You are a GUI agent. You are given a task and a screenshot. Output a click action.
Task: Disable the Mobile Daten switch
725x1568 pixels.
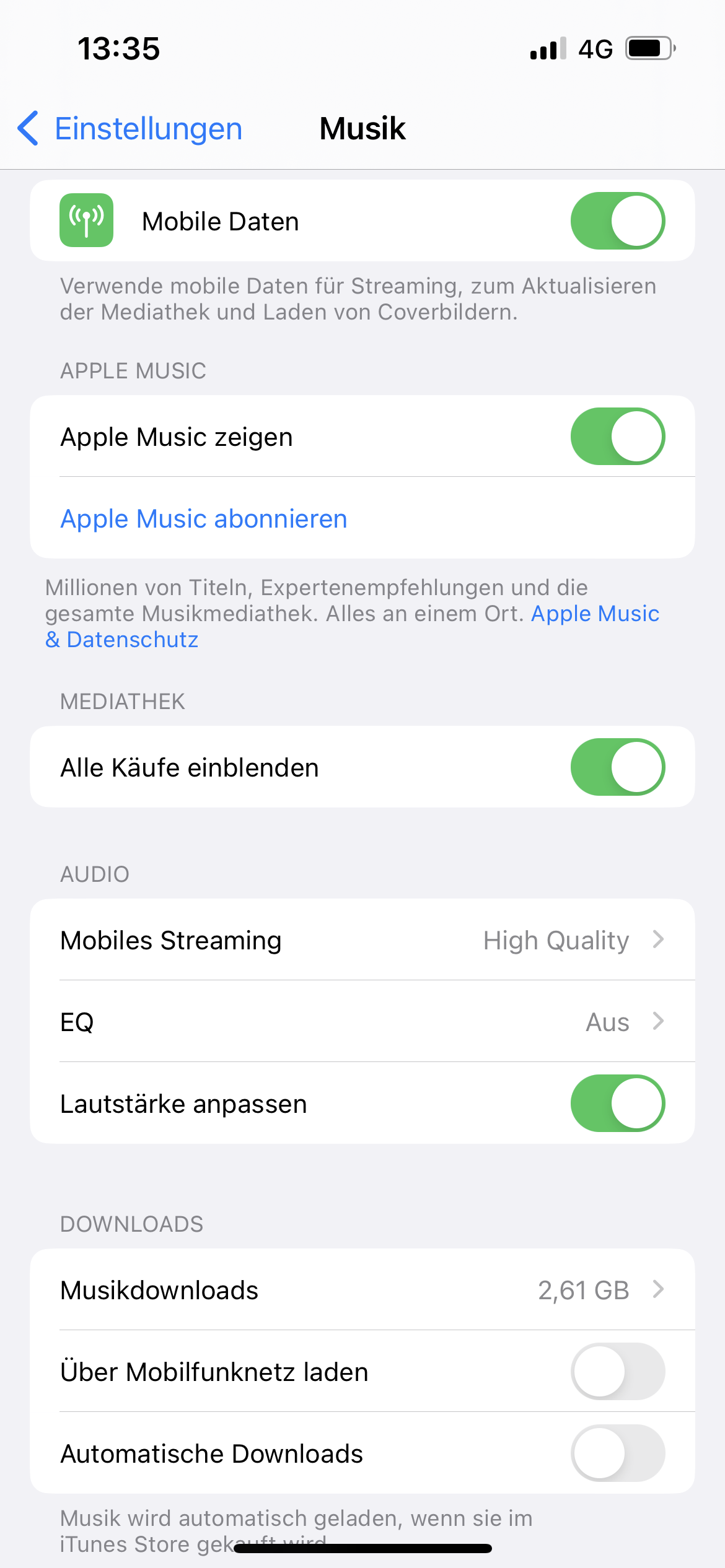617,221
